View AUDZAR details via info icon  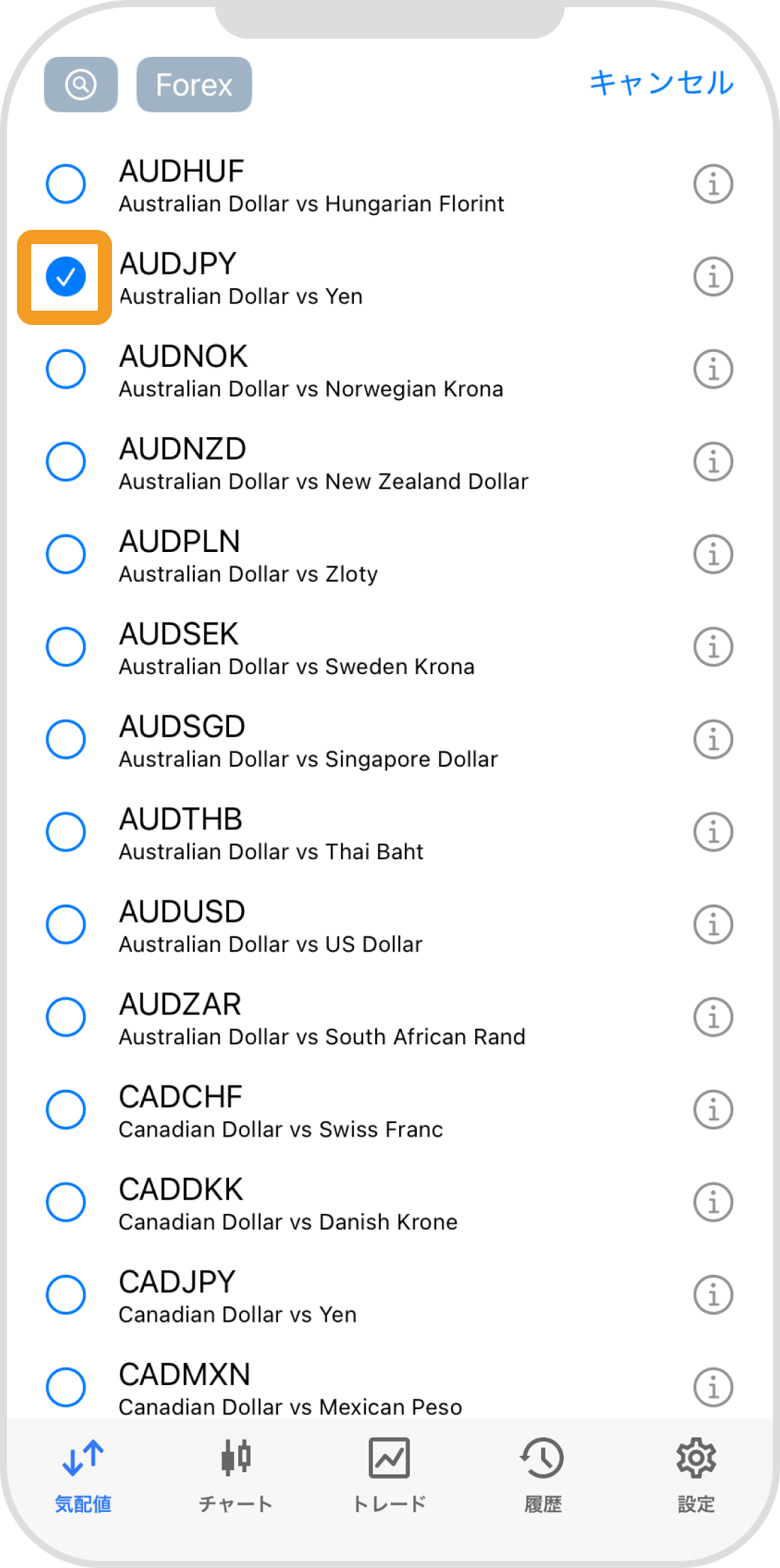click(713, 1017)
